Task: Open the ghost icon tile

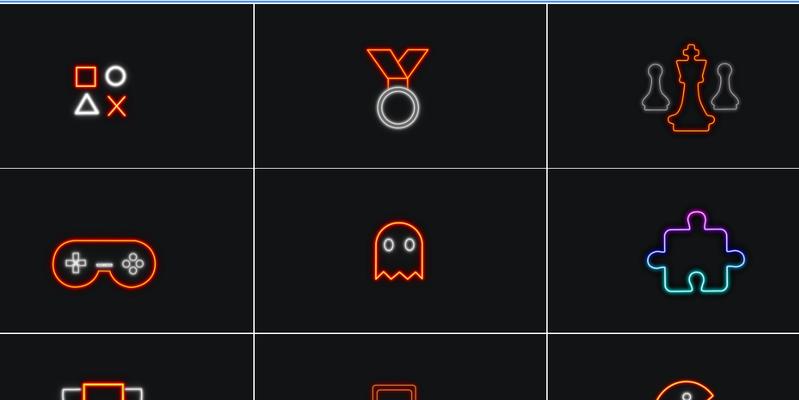Action: click(399, 252)
